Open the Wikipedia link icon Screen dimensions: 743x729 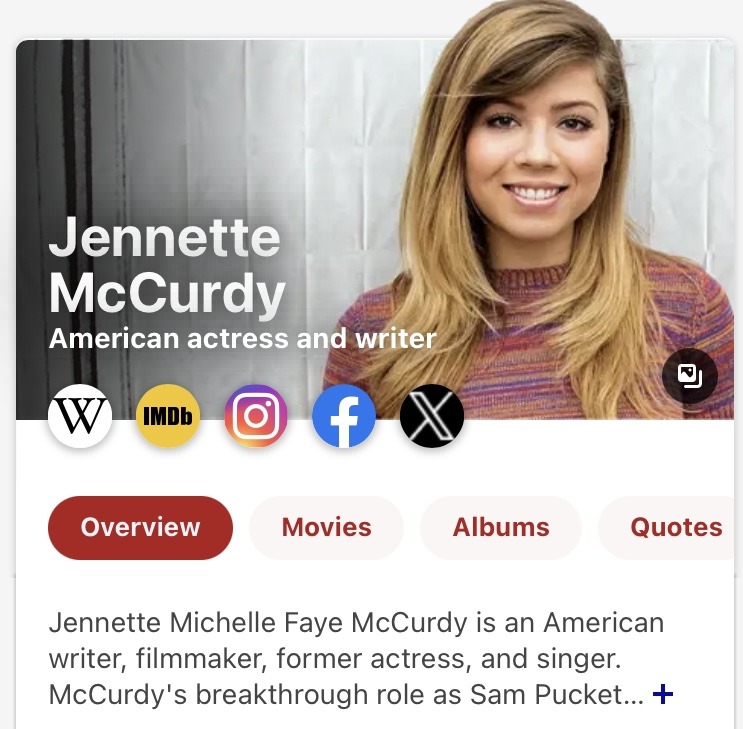coord(80,416)
